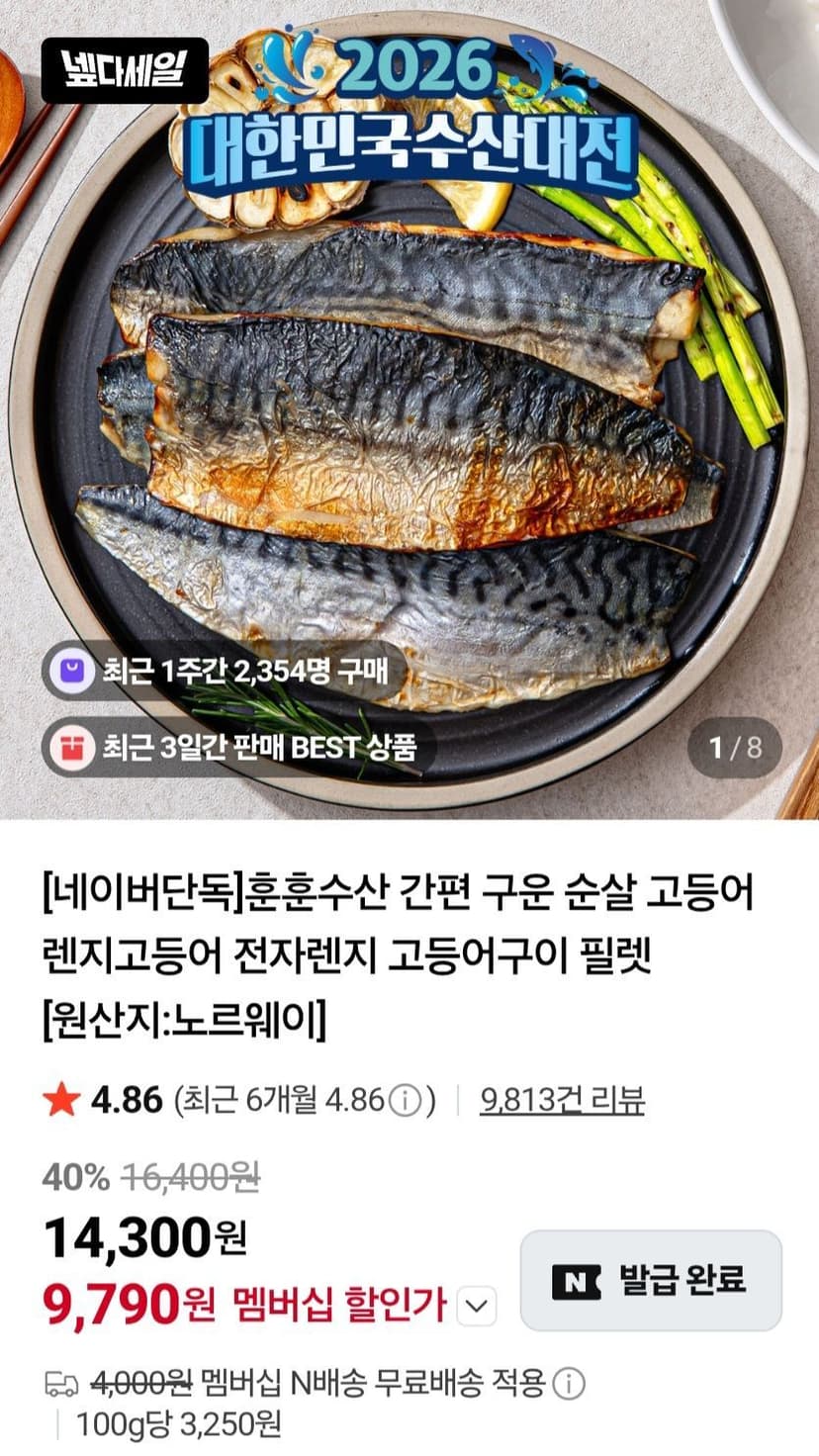Show info about the 최근 6개월 rating

point(404,1101)
